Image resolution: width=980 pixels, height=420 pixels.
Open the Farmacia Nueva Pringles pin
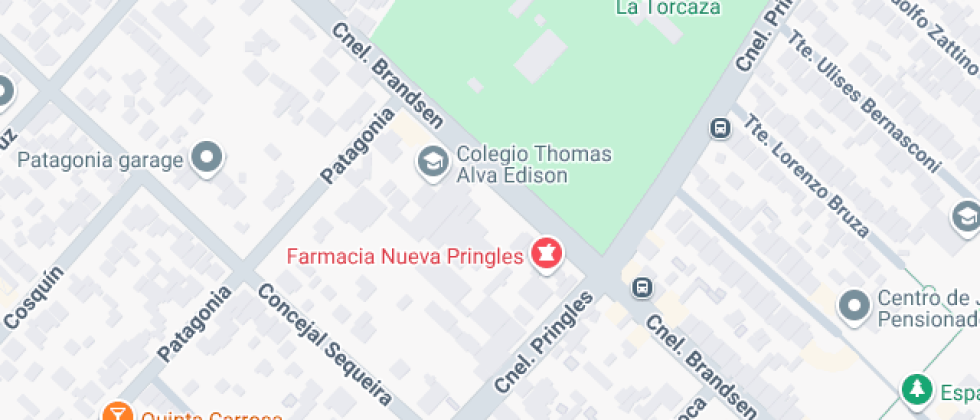point(548,255)
